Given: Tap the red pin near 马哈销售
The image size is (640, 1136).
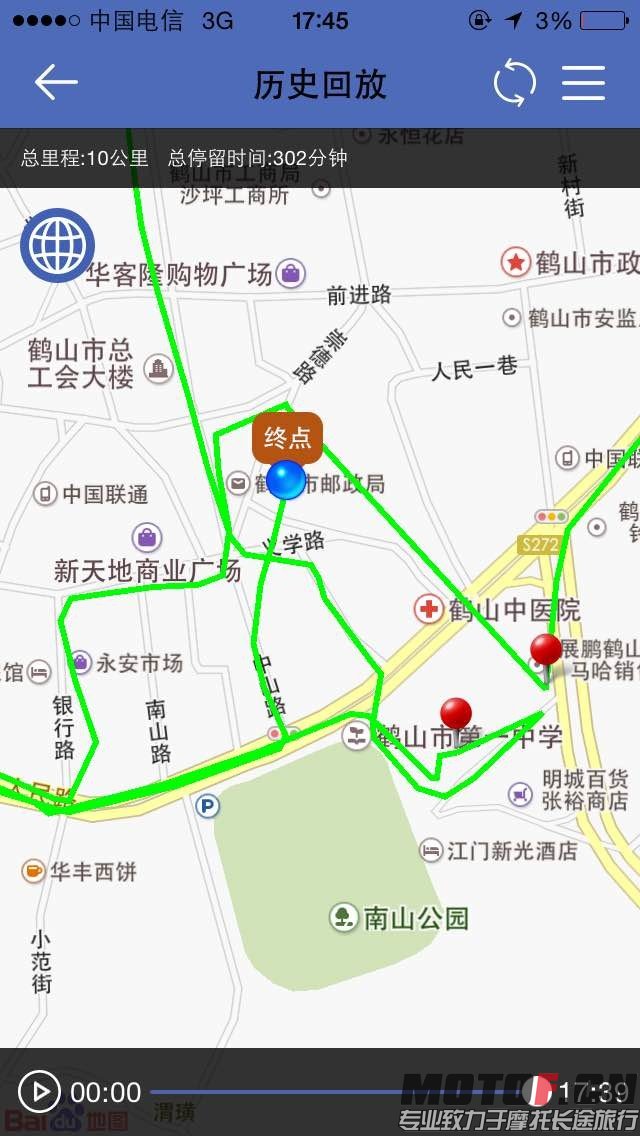Looking at the screenshot, I should (x=546, y=652).
